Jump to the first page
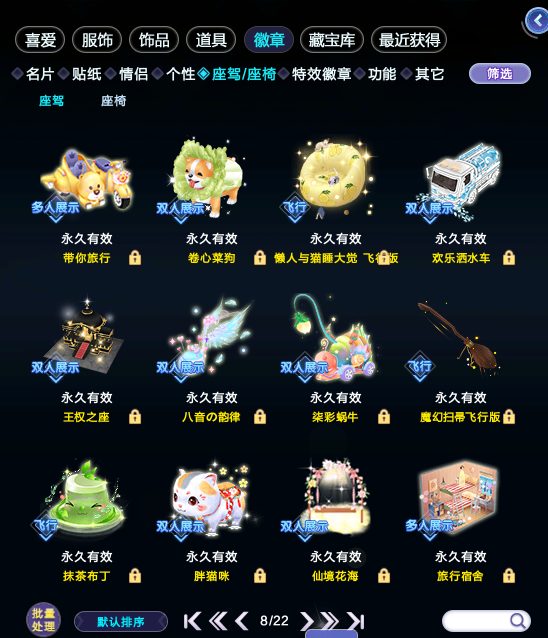The image size is (548, 638). click(192, 621)
